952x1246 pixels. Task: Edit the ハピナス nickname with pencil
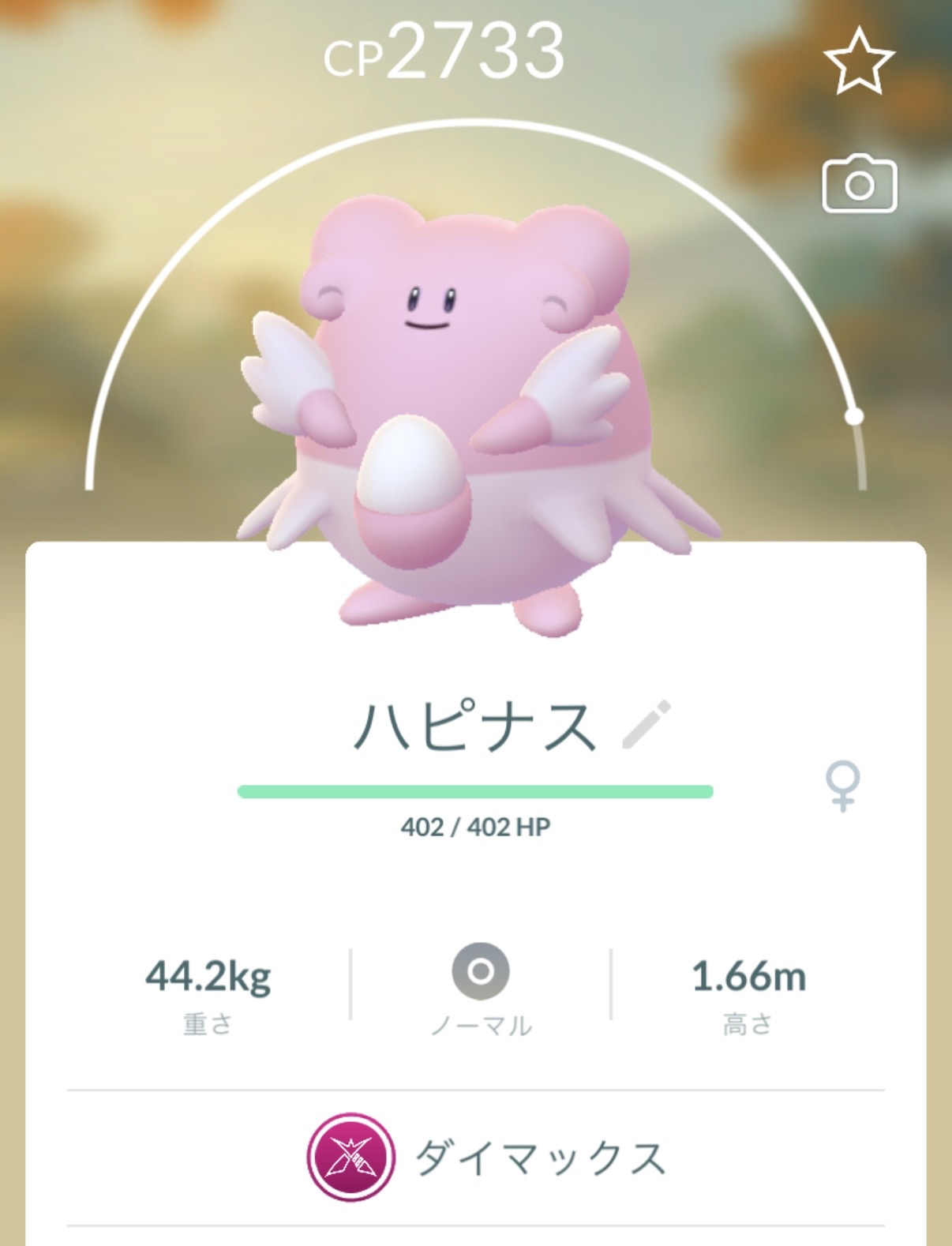click(x=647, y=723)
